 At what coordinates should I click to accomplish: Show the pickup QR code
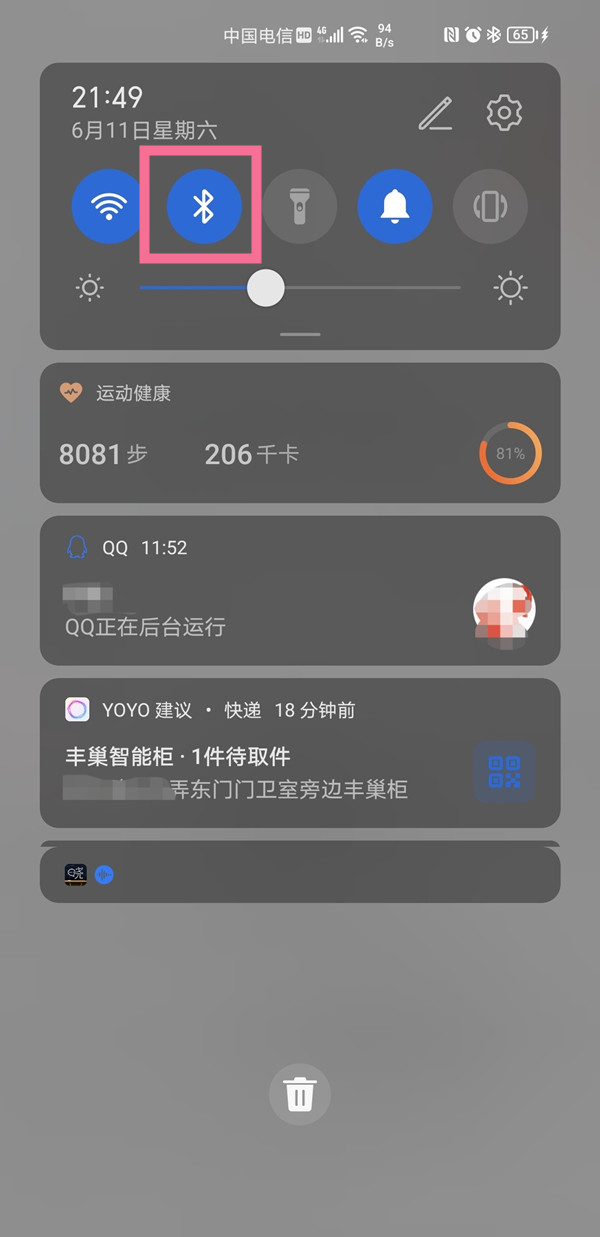(505, 771)
